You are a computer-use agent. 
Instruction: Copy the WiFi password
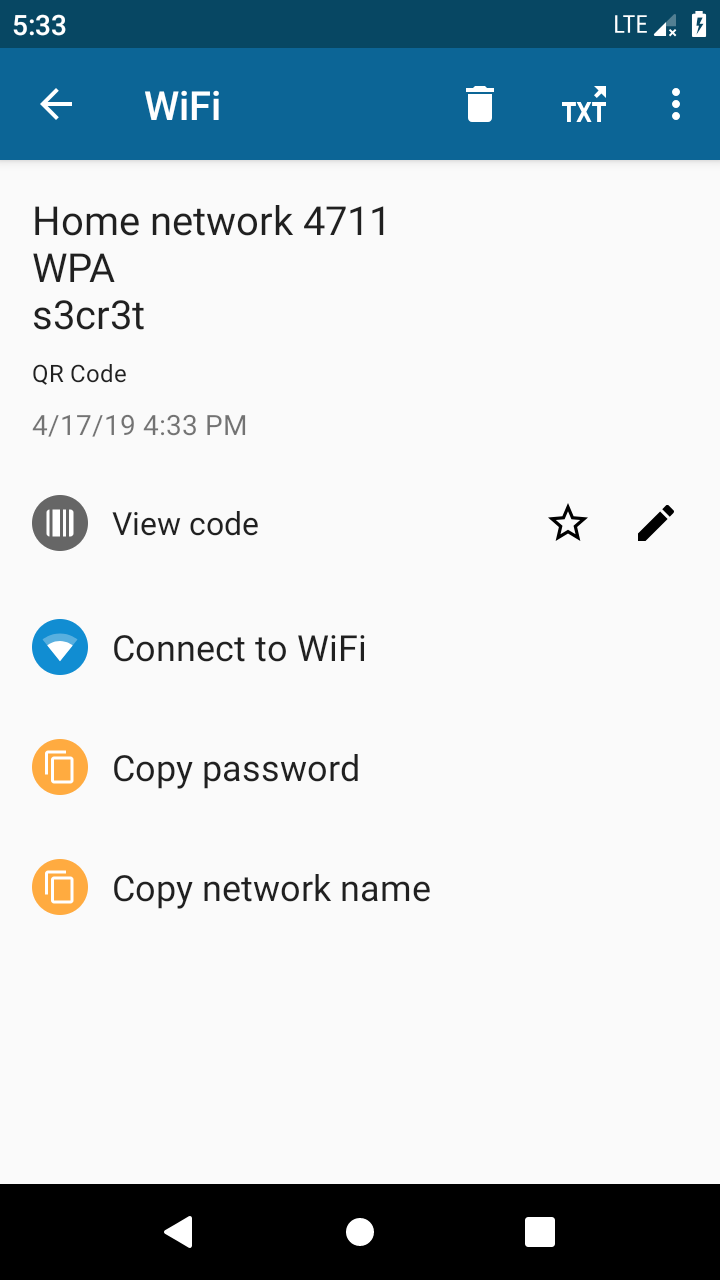235,768
